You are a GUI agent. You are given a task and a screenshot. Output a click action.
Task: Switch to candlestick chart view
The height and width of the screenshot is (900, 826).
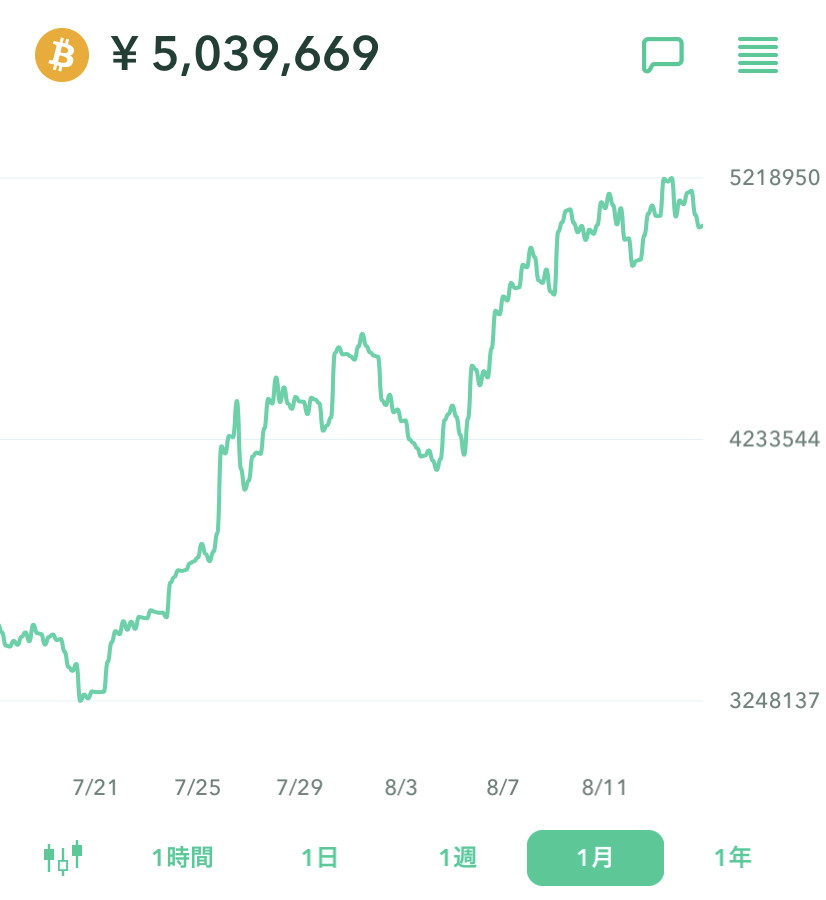[x=63, y=857]
